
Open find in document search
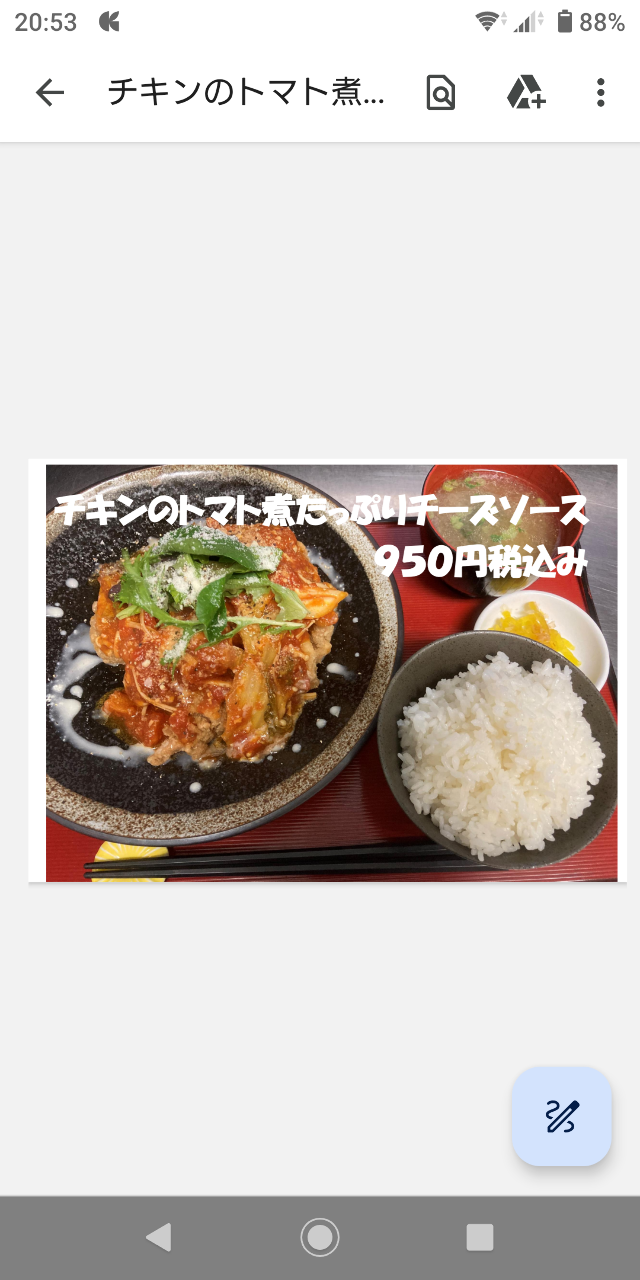(440, 93)
